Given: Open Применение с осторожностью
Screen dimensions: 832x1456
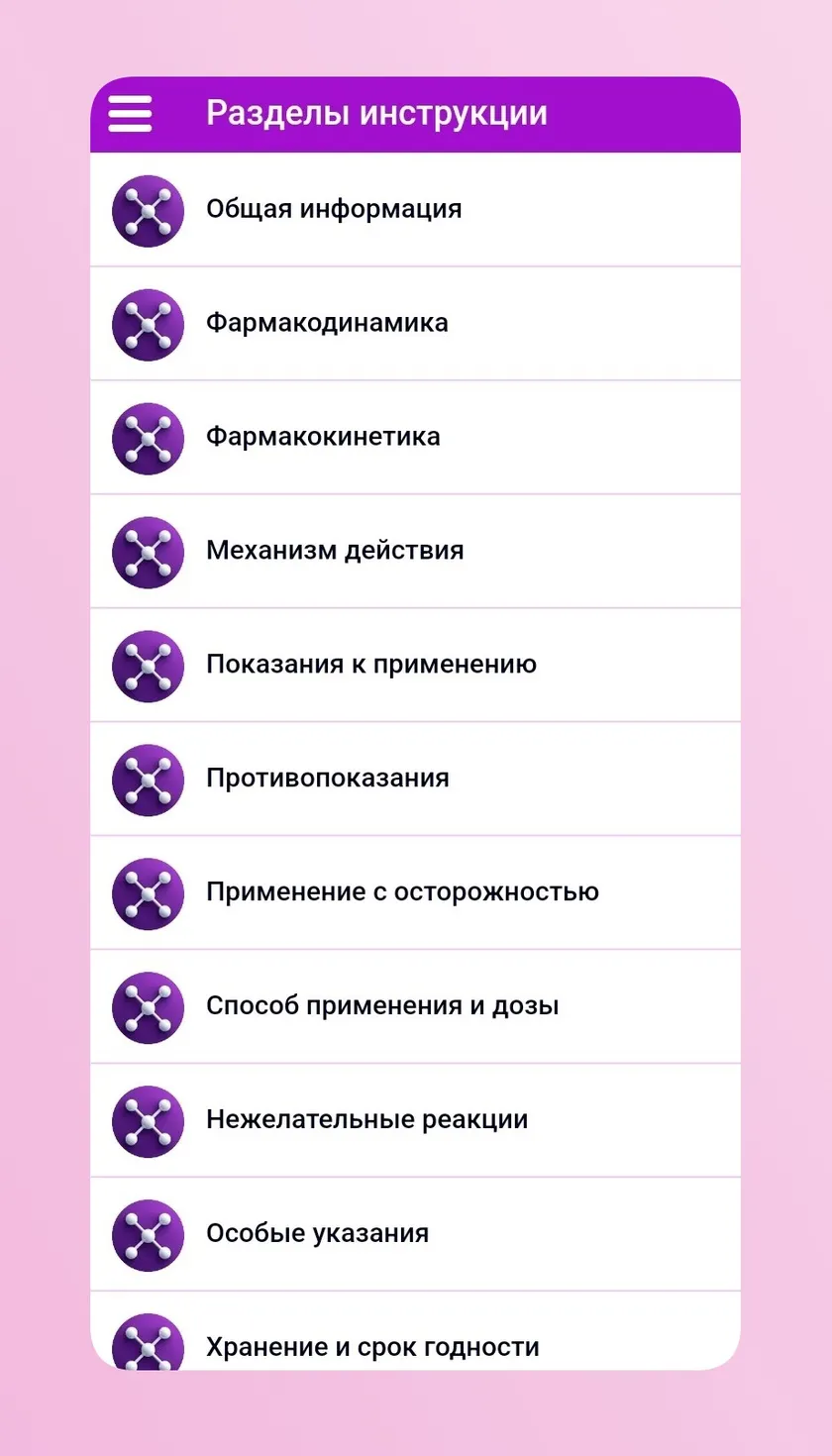Looking at the screenshot, I should click(415, 893).
